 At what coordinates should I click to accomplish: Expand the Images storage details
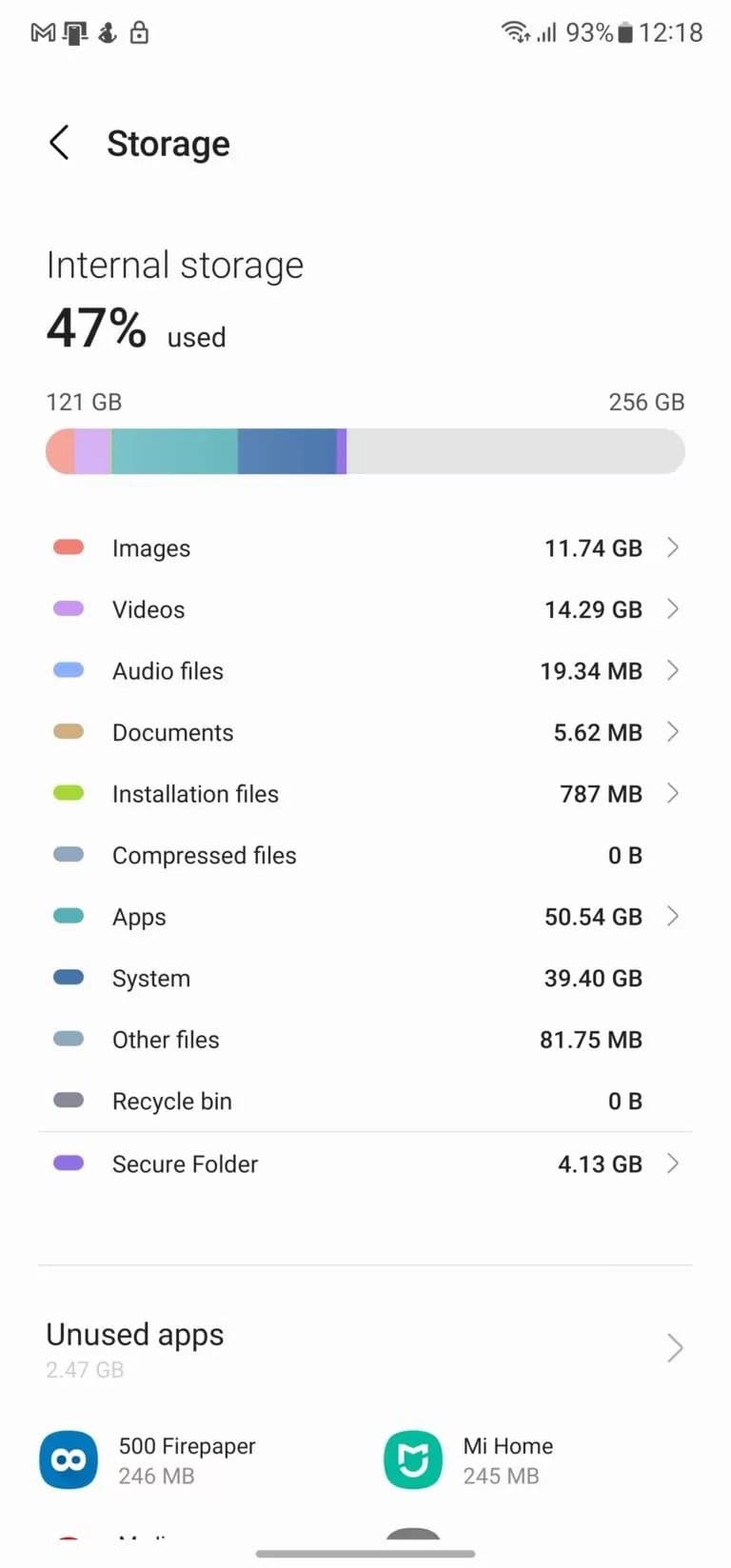point(674,547)
